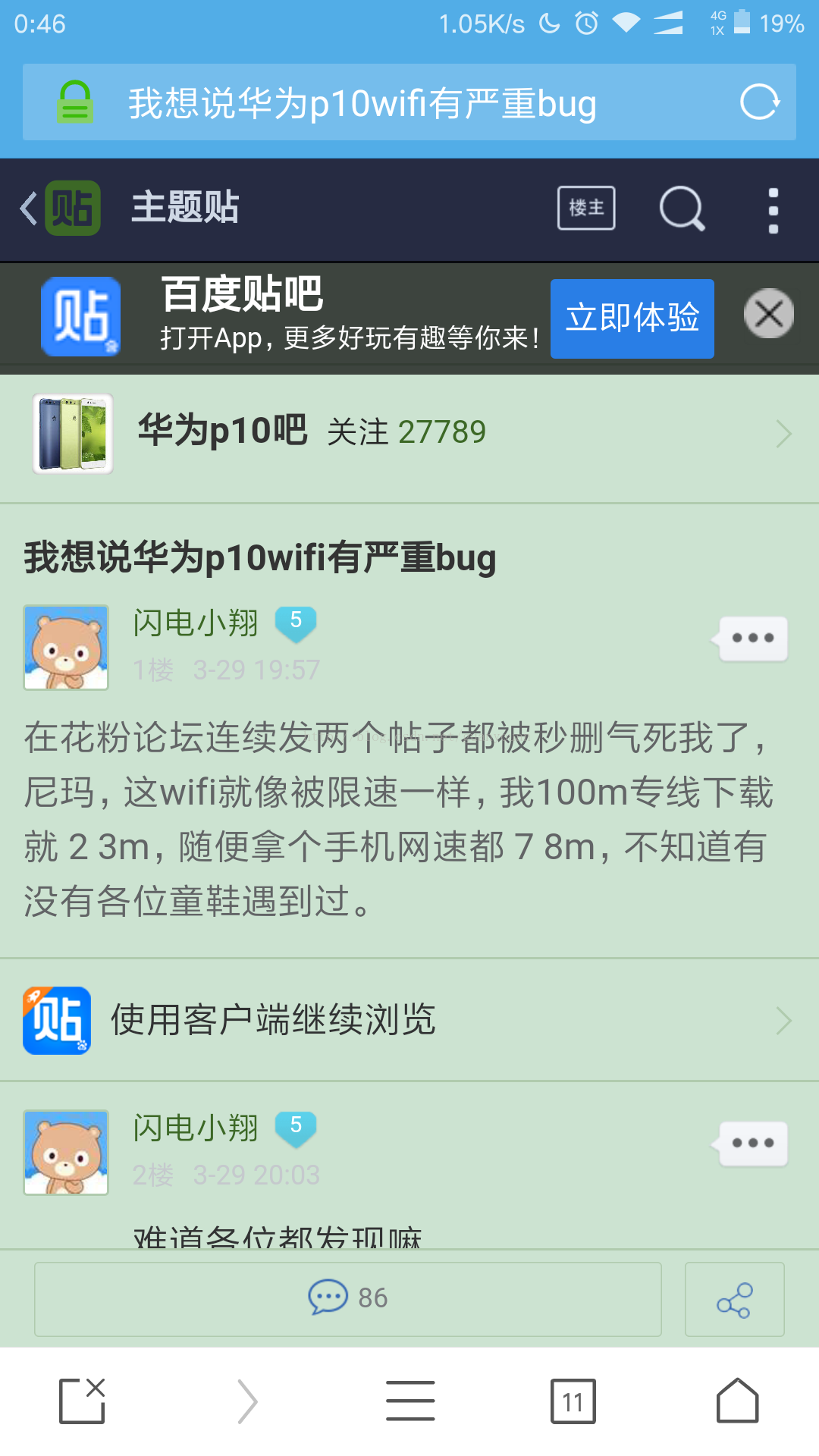Dismiss the 百度贴吧 app banner

pos(768,313)
